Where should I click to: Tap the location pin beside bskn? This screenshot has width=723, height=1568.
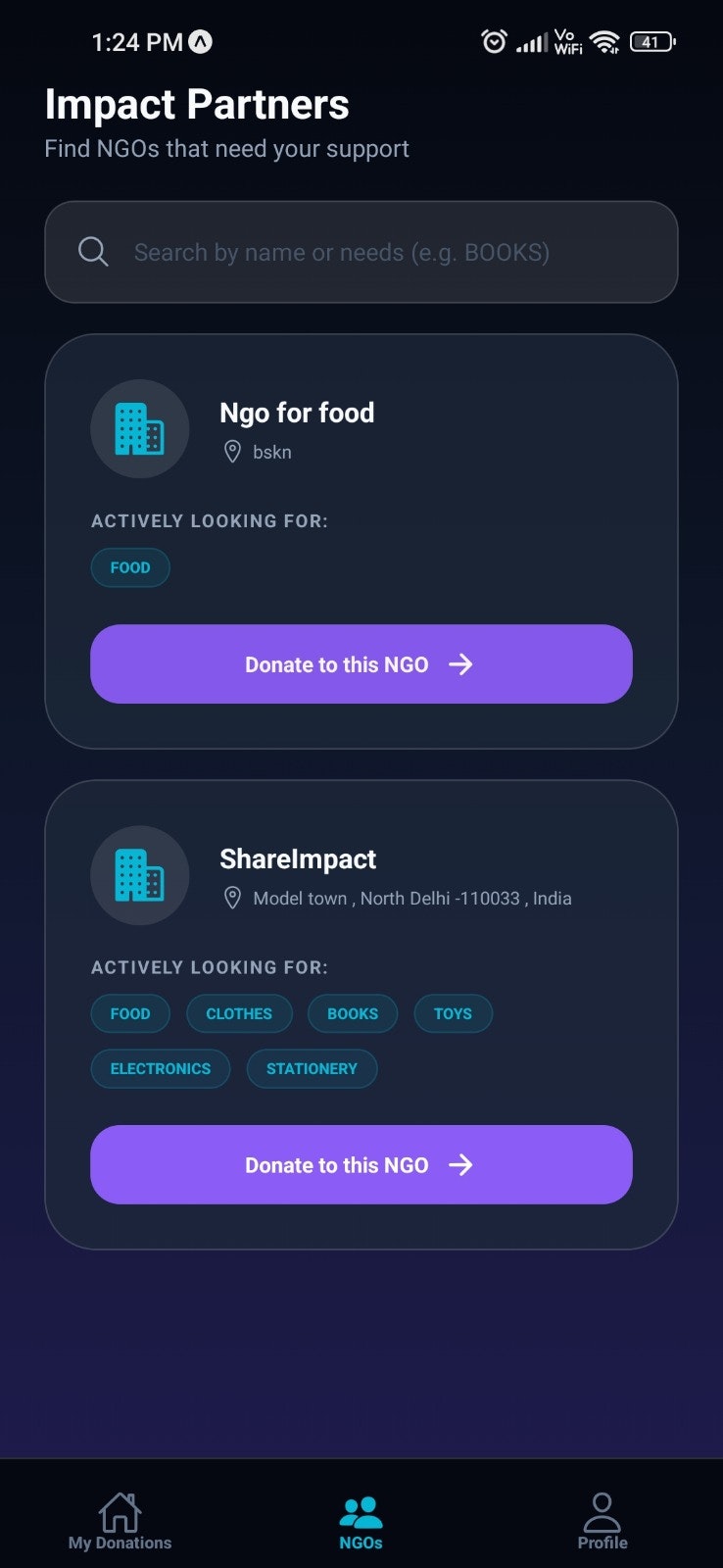pyautogui.click(x=232, y=452)
